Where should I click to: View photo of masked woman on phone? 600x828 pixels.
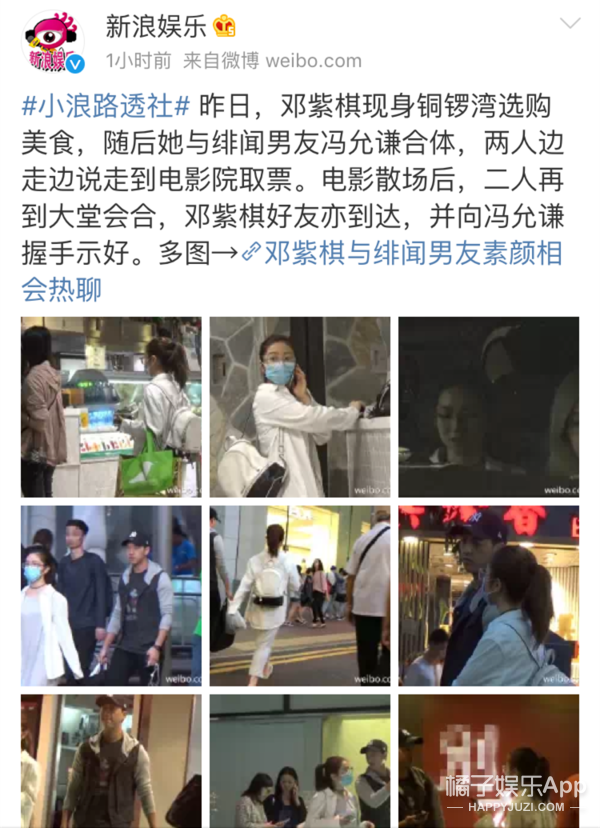(x=299, y=407)
